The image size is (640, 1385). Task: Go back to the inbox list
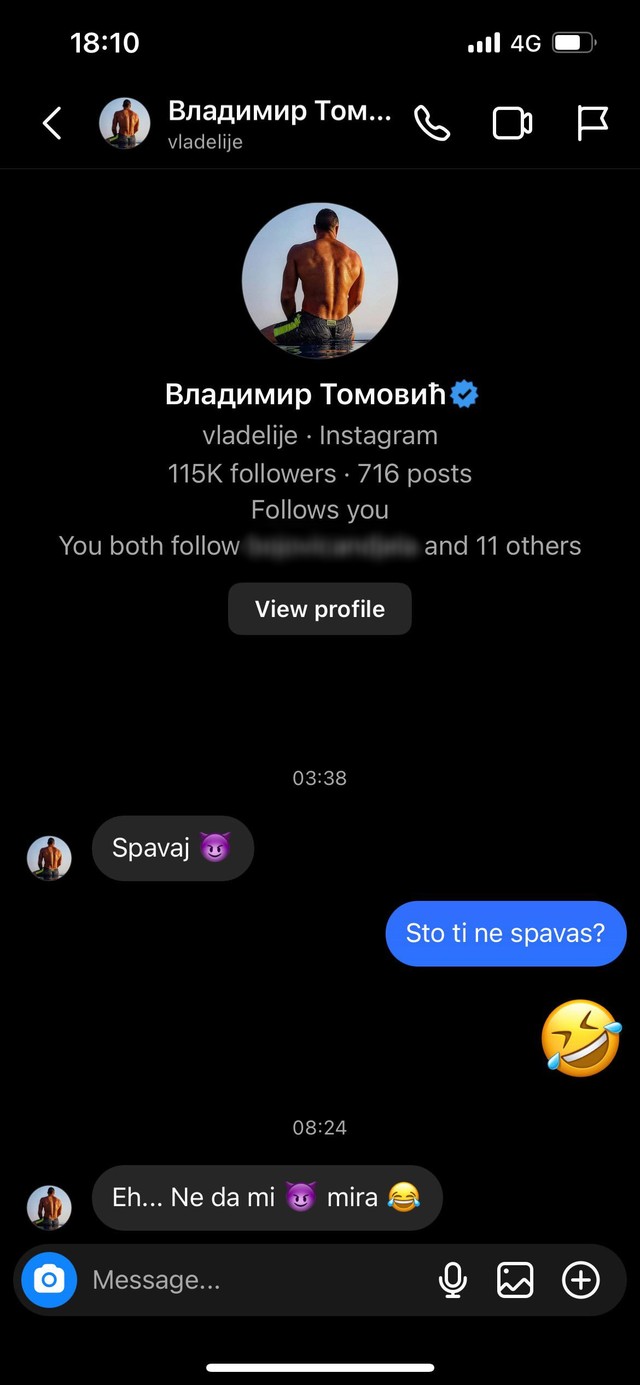[x=52, y=124]
